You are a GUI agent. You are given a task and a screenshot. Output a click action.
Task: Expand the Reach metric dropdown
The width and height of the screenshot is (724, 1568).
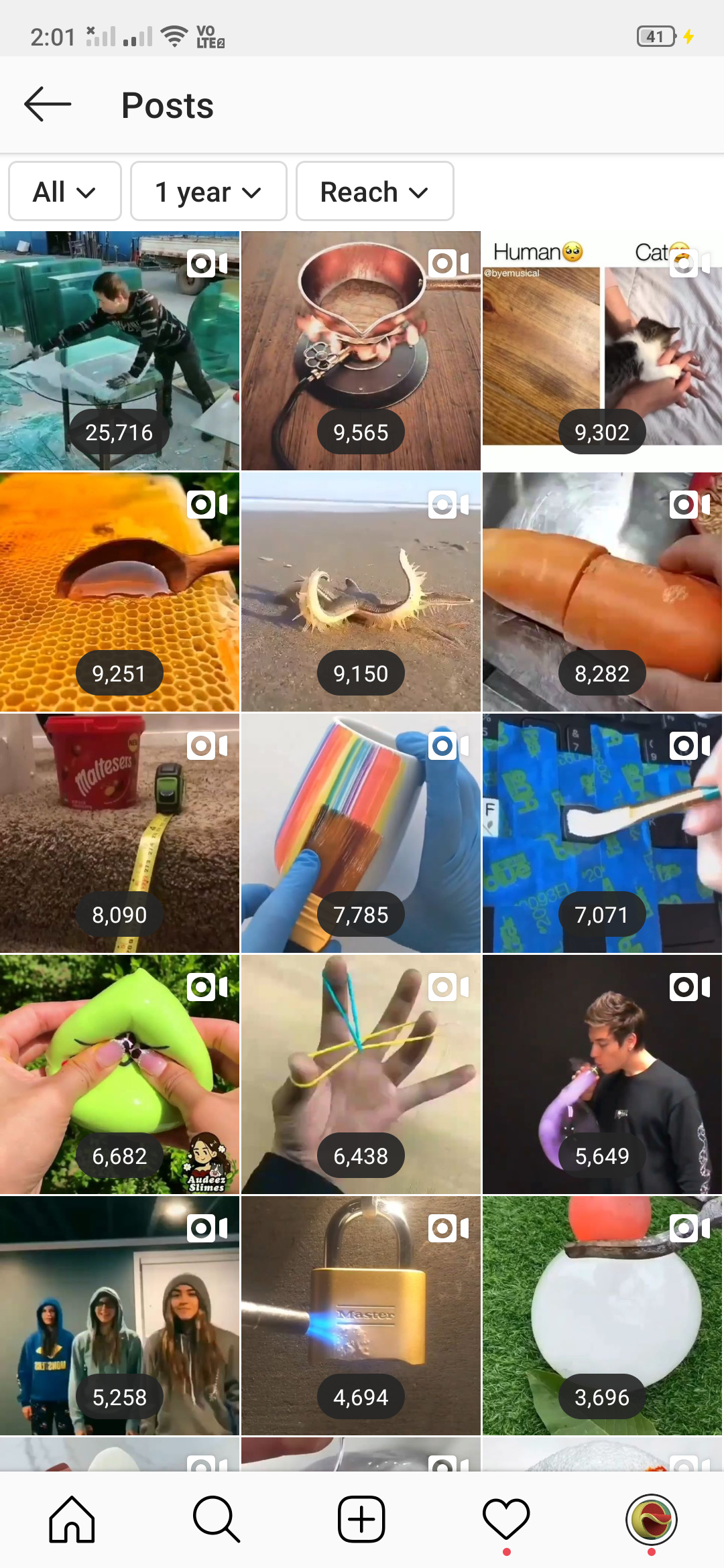pyautogui.click(x=375, y=192)
